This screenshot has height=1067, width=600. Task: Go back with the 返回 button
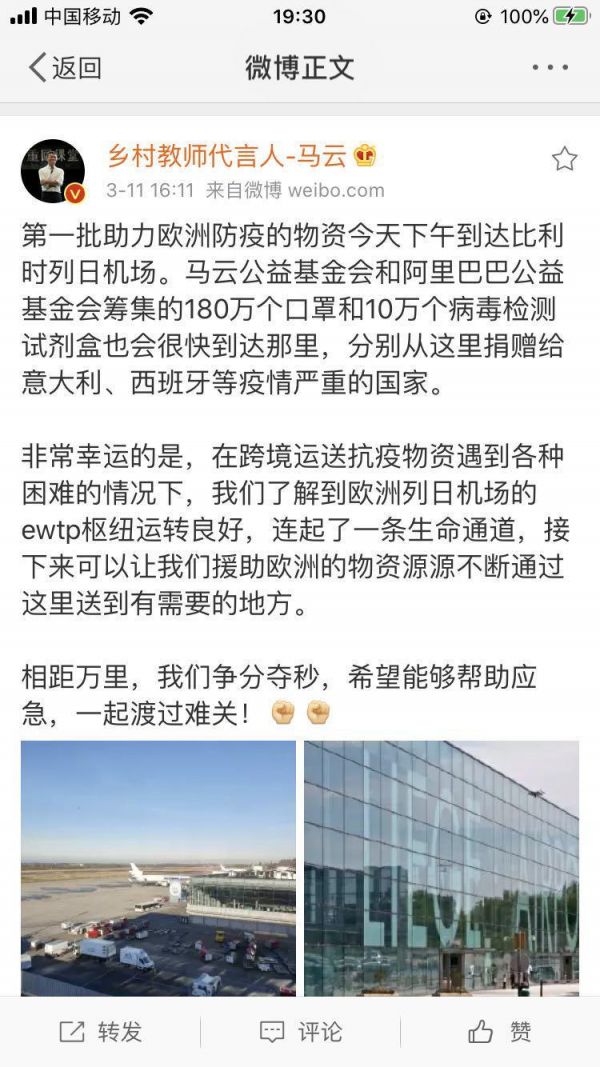pyautogui.click(x=65, y=68)
